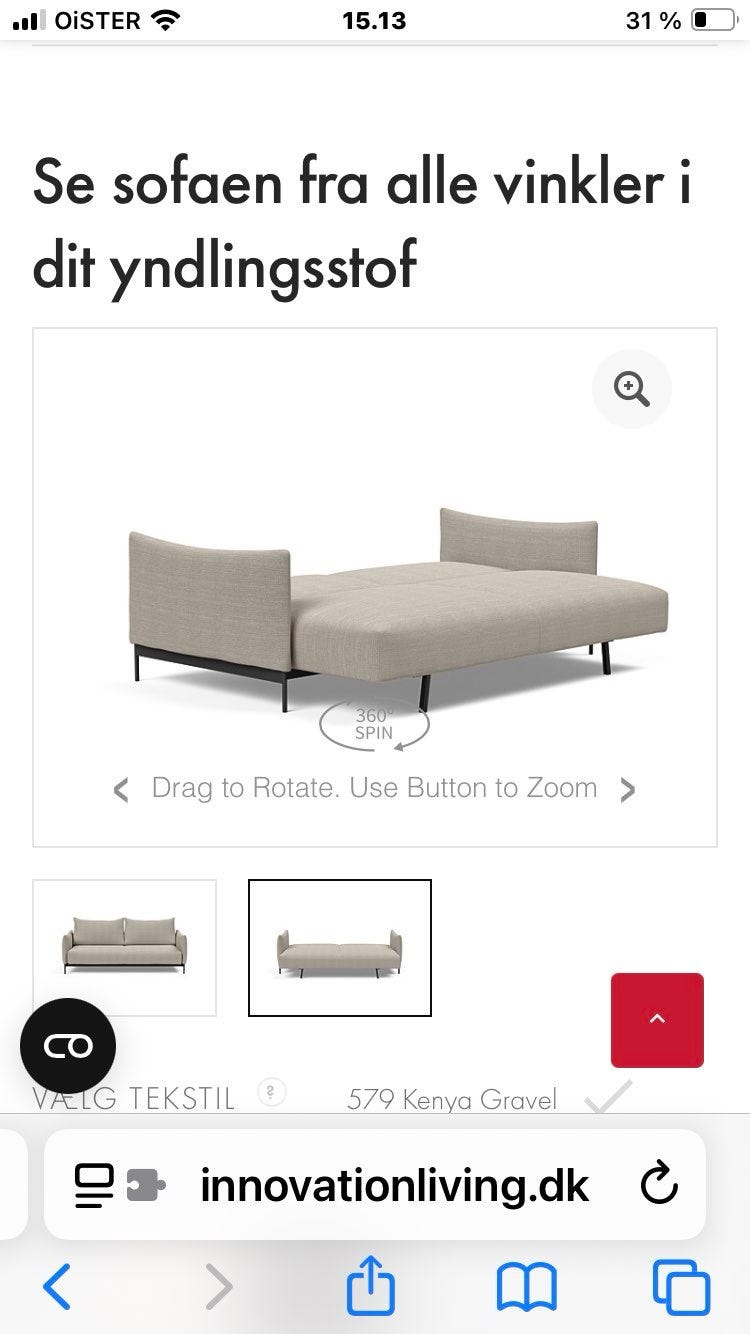Go back to the previous page
The image size is (750, 1334).
click(57, 1286)
